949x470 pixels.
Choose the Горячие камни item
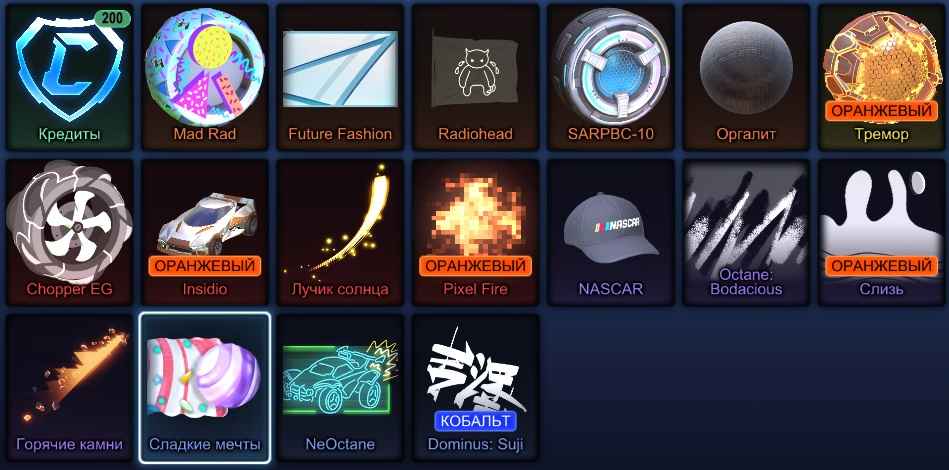click(70, 388)
